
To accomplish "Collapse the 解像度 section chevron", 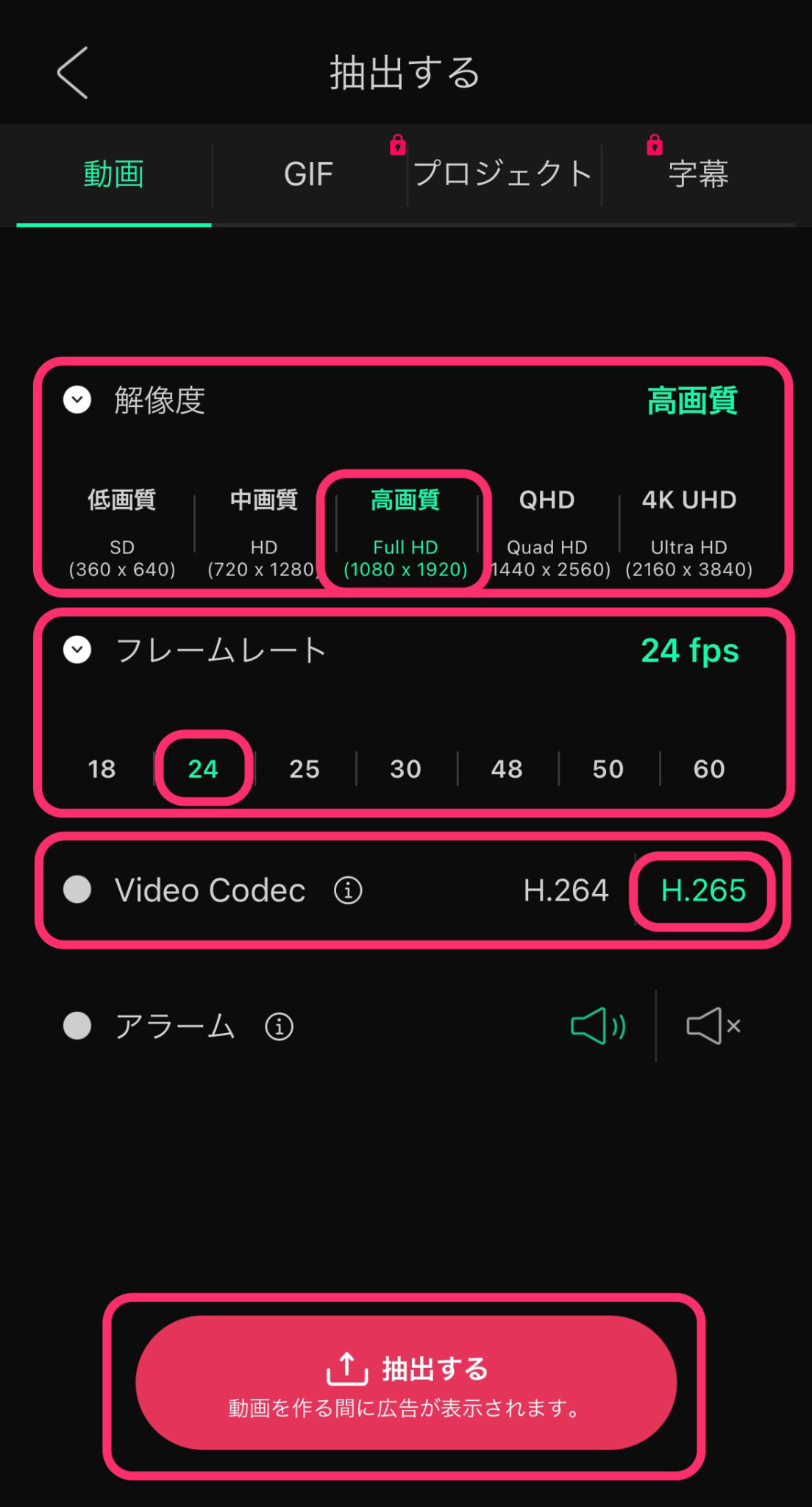I will click(76, 400).
